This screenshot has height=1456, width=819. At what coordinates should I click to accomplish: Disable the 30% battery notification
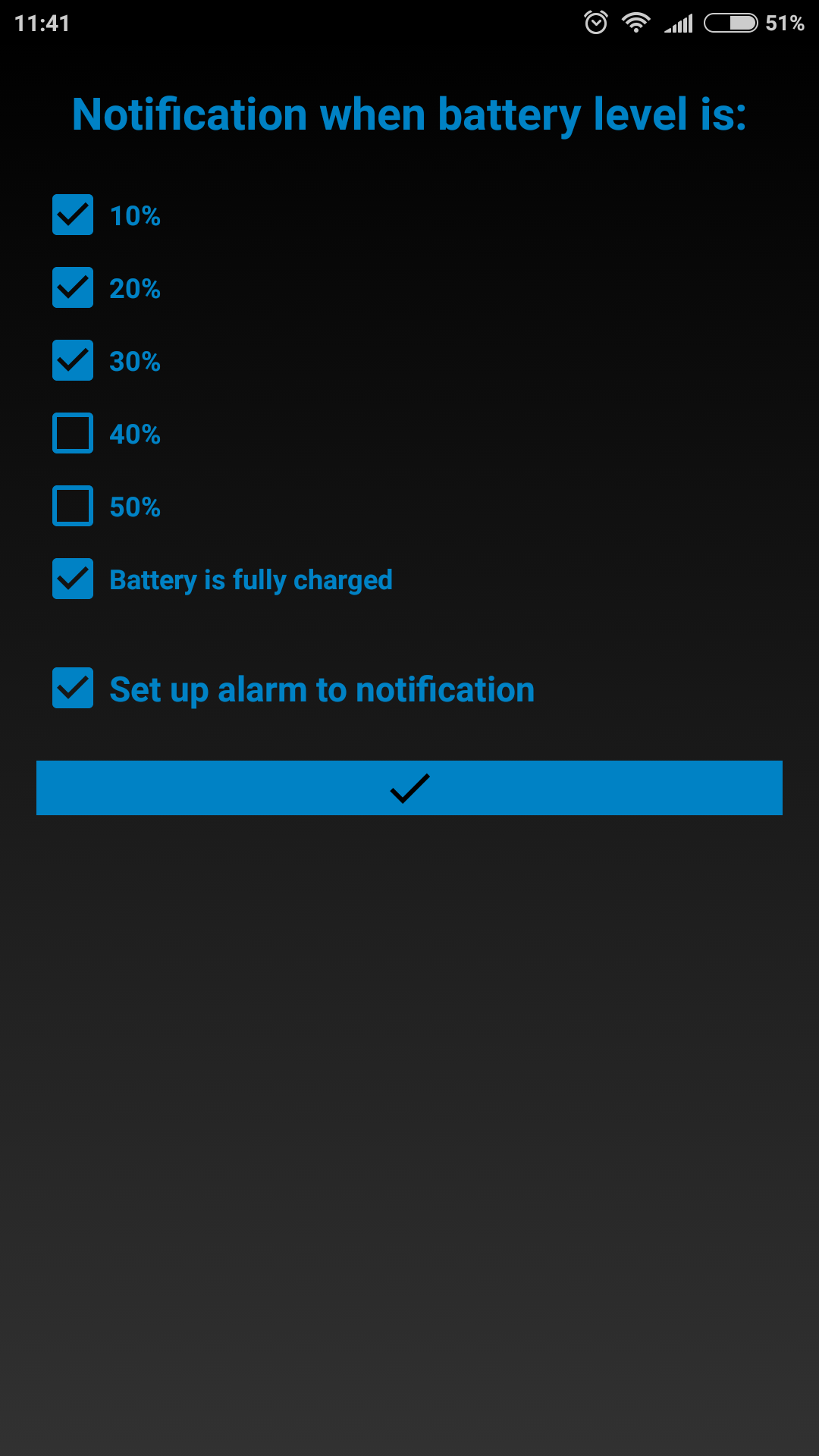[73, 360]
